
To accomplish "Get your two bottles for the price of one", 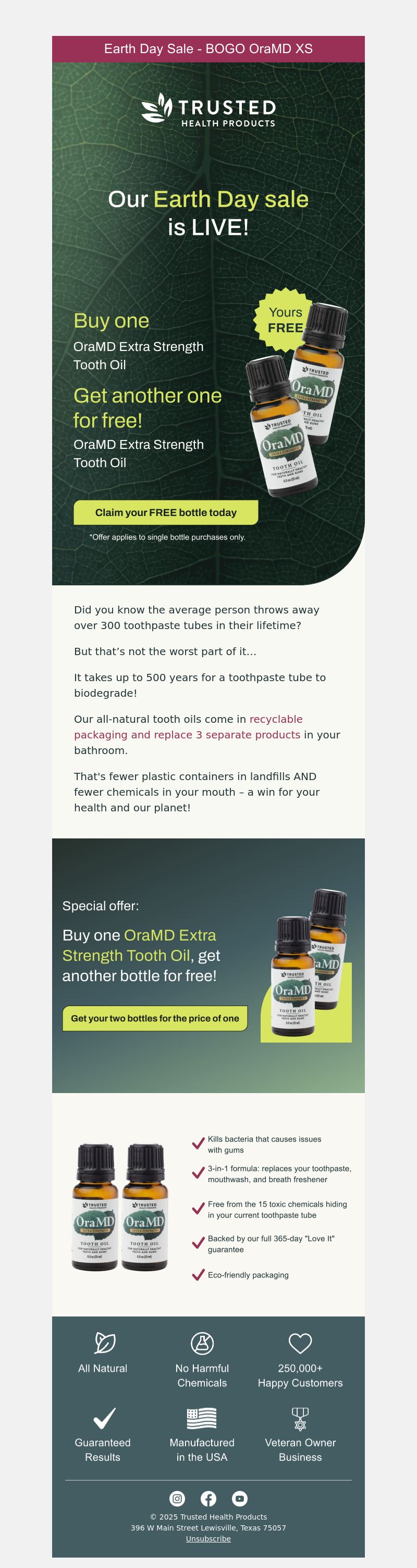I will [x=155, y=1019].
